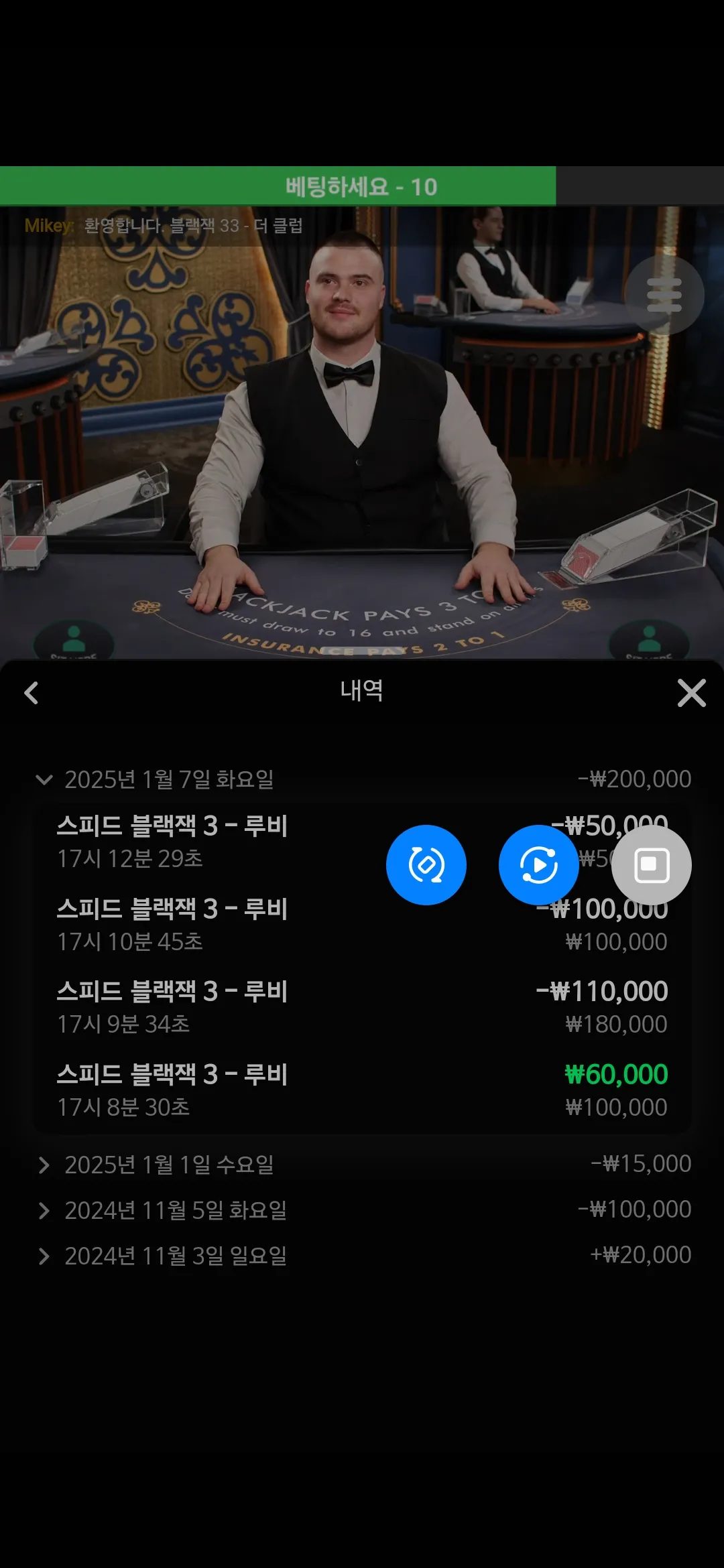Collapse the 2025년 1월 7일 화요일 section
Viewport: 724px width, 1568px height.
point(362,779)
